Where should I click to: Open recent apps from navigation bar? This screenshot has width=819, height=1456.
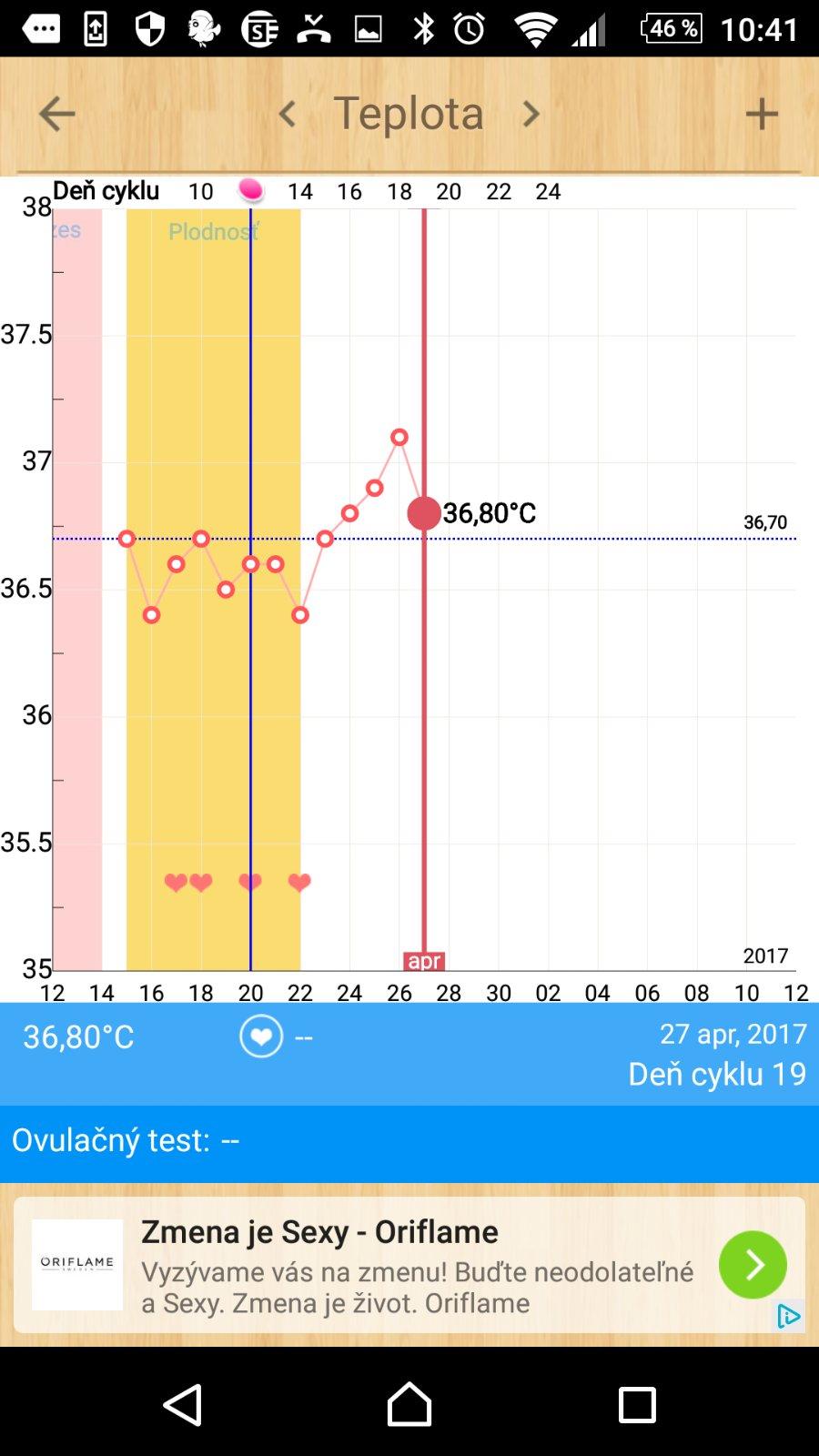click(x=637, y=1404)
